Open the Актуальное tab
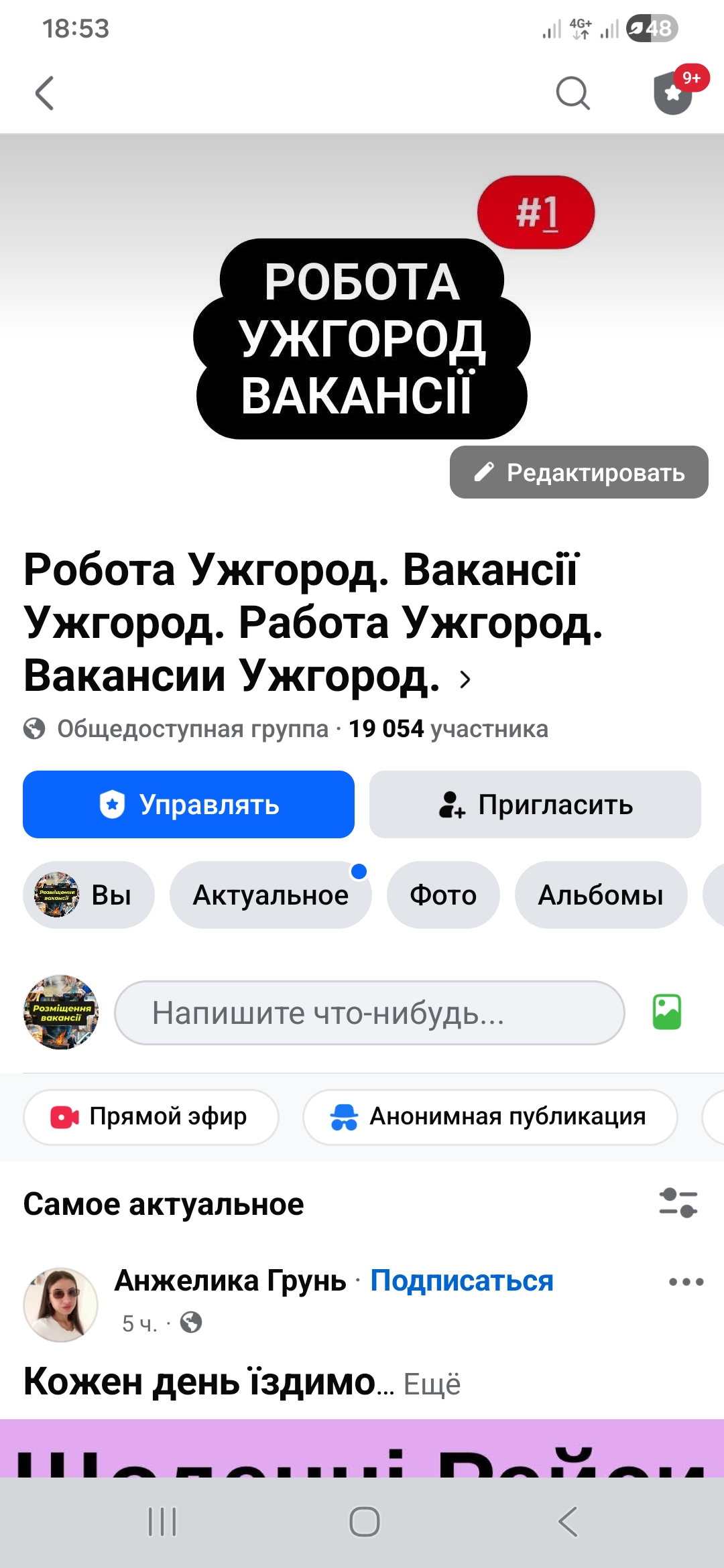This screenshot has height=1568, width=724. pyautogui.click(x=271, y=895)
